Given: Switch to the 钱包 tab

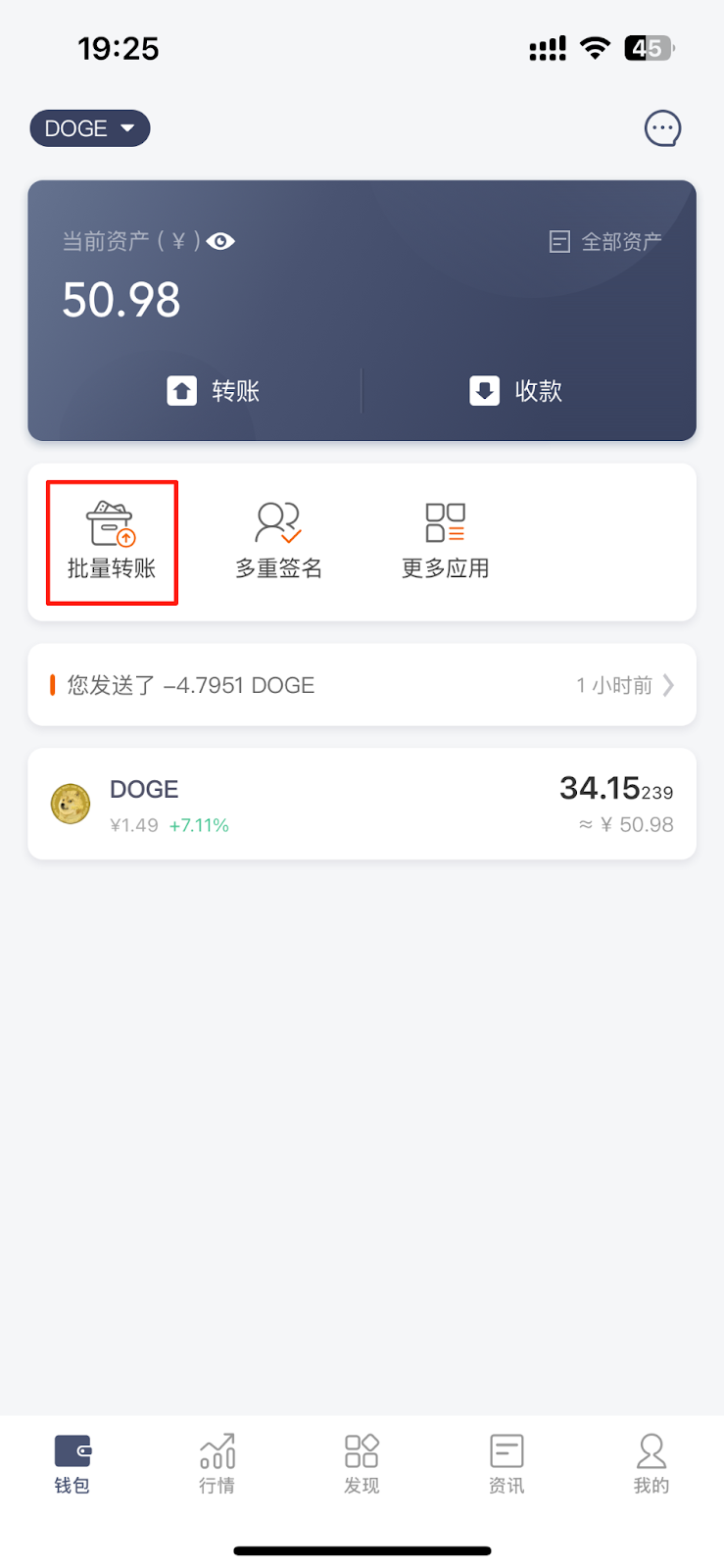Looking at the screenshot, I should coord(72,1464).
